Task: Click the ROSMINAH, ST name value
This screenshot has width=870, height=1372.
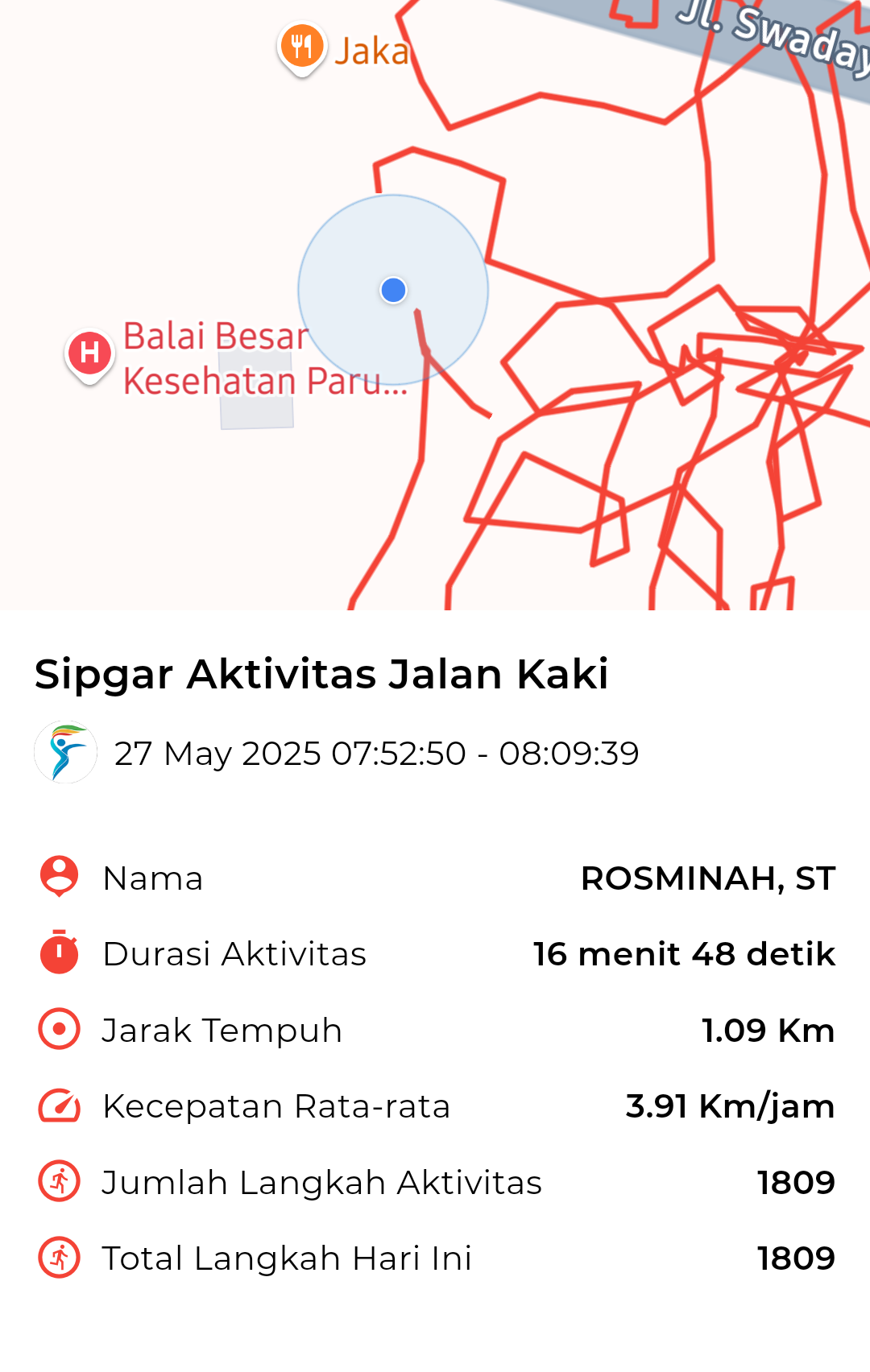Action: [x=709, y=877]
